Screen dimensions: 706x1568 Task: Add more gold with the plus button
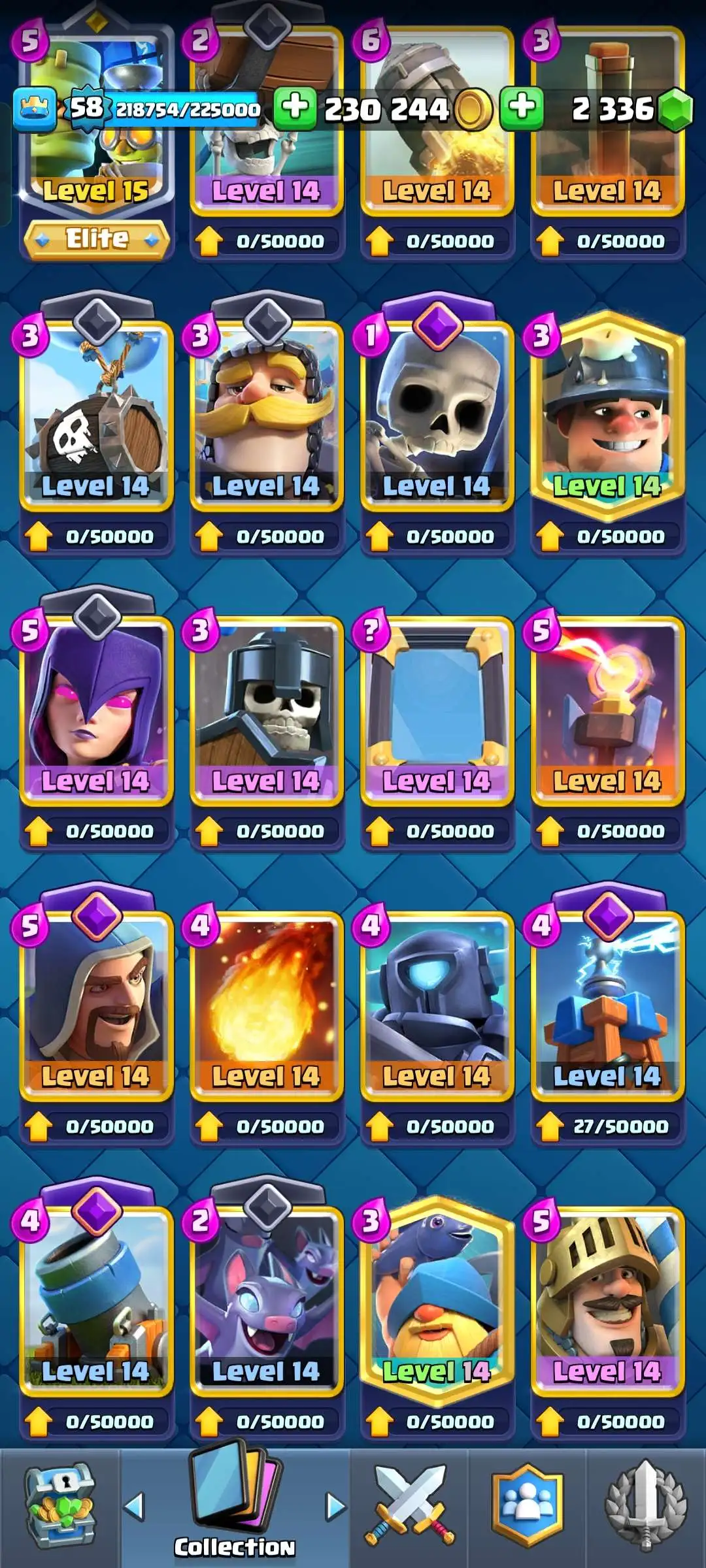[x=295, y=108]
